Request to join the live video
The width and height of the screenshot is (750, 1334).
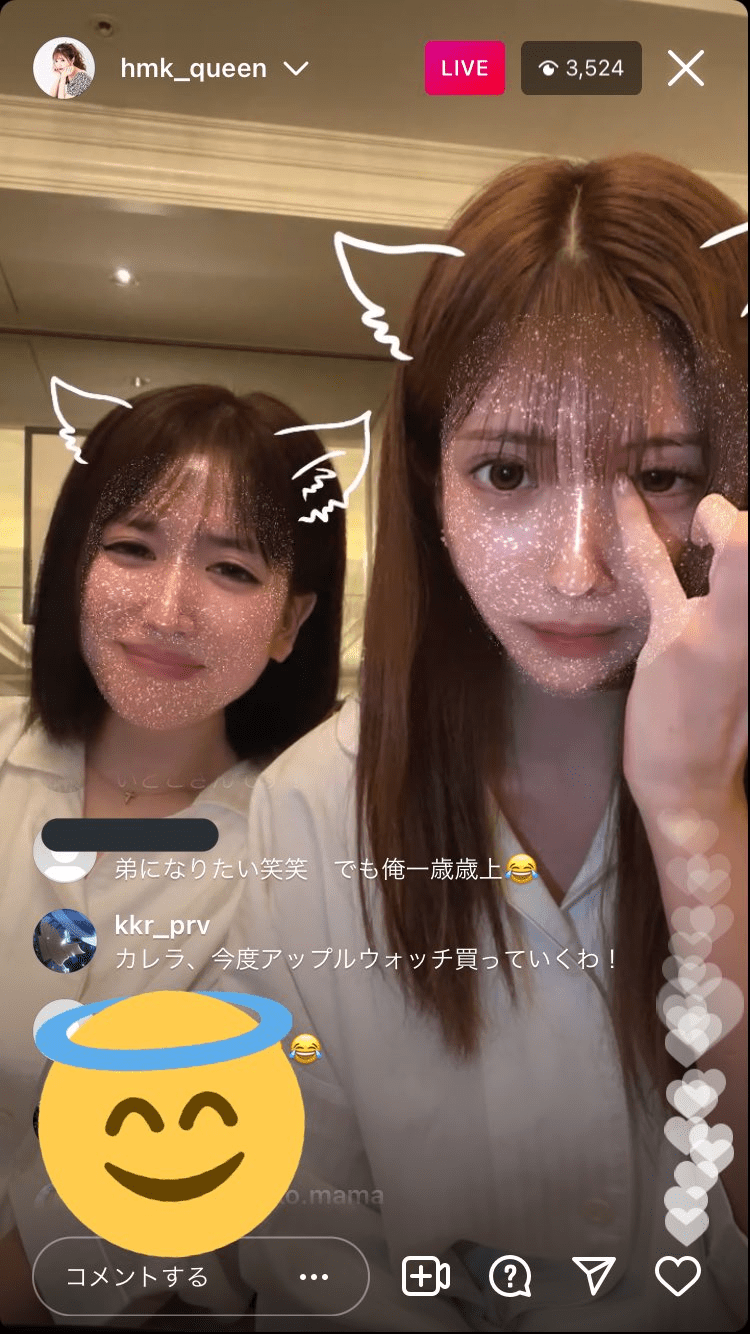pyautogui.click(x=425, y=1276)
